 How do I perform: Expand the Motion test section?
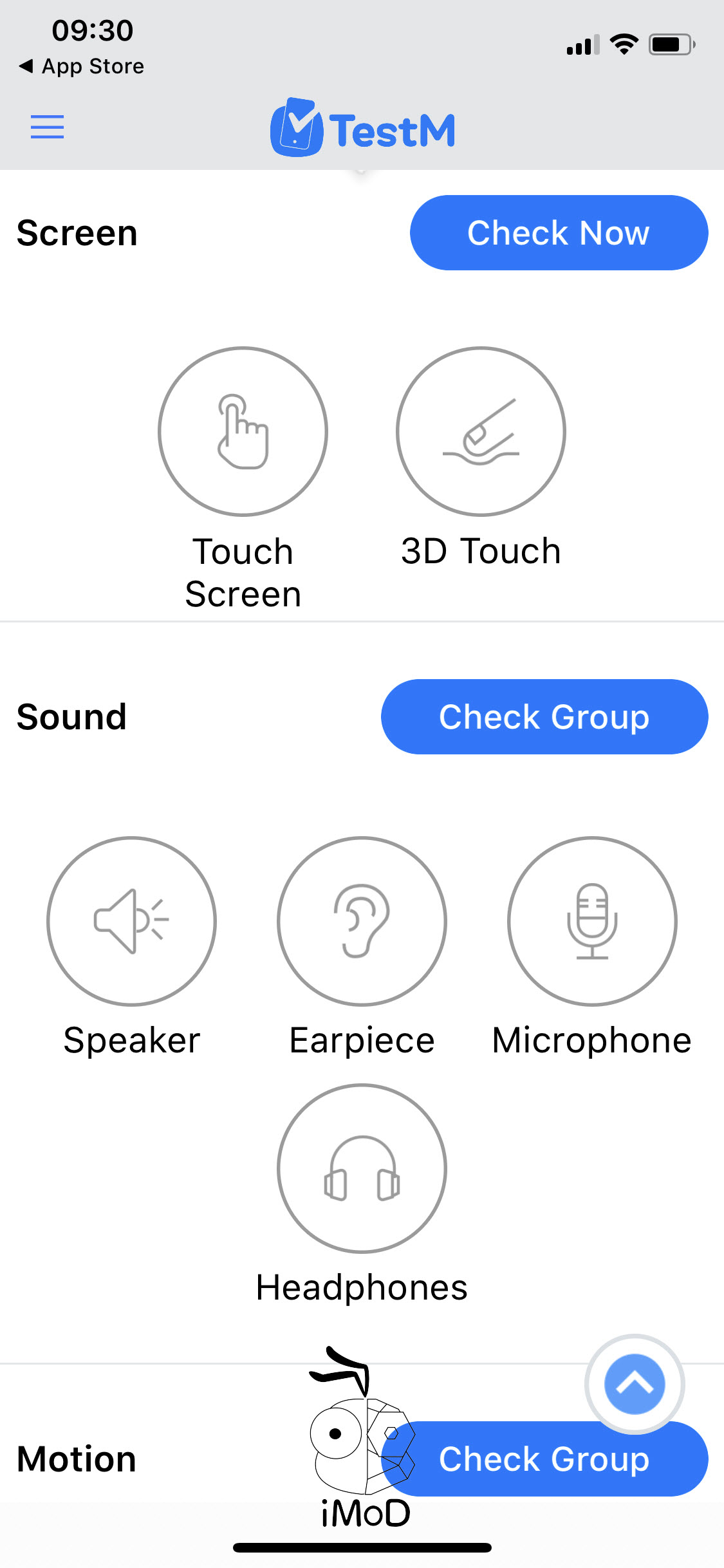click(x=544, y=1459)
